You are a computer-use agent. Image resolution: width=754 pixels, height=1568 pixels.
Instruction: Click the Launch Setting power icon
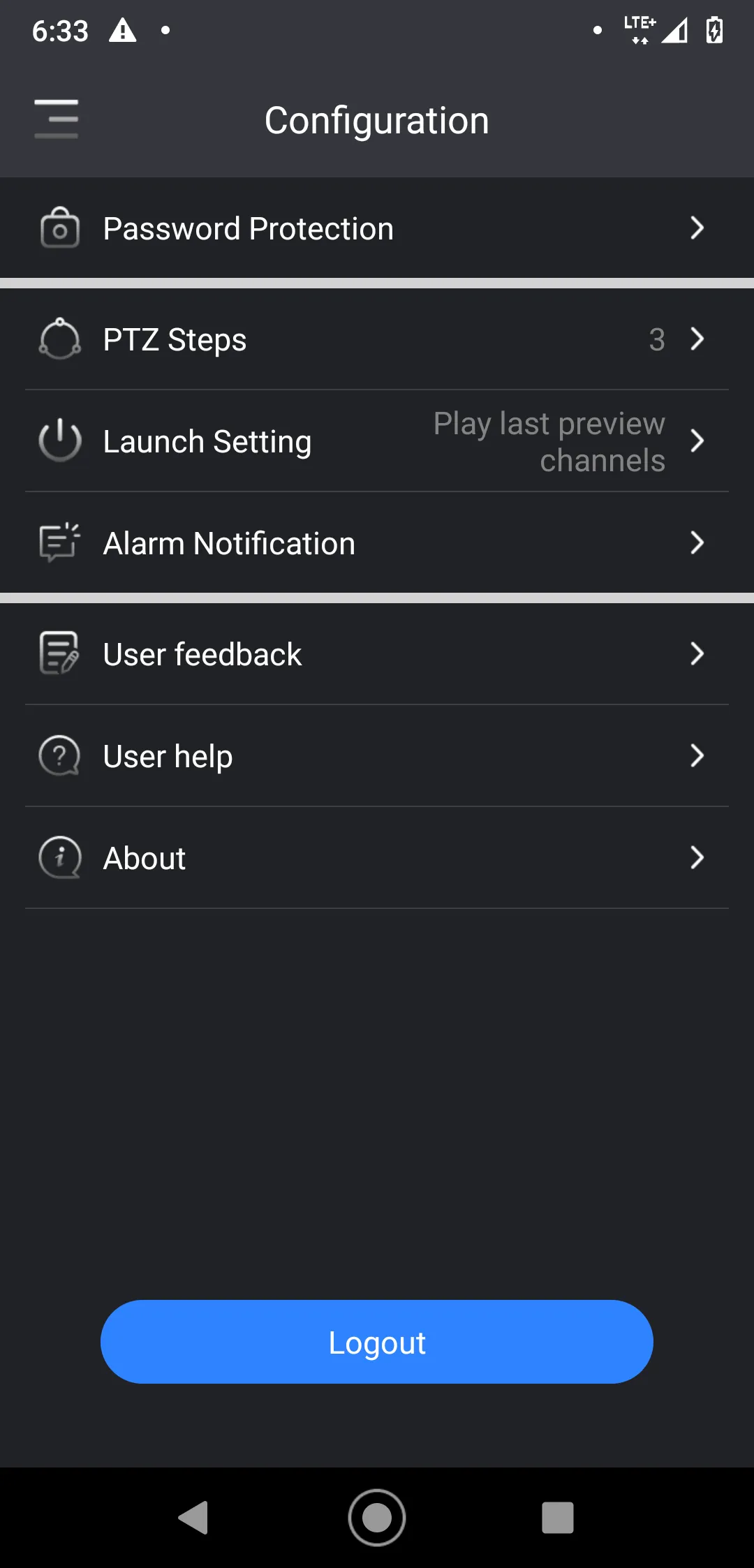59,441
